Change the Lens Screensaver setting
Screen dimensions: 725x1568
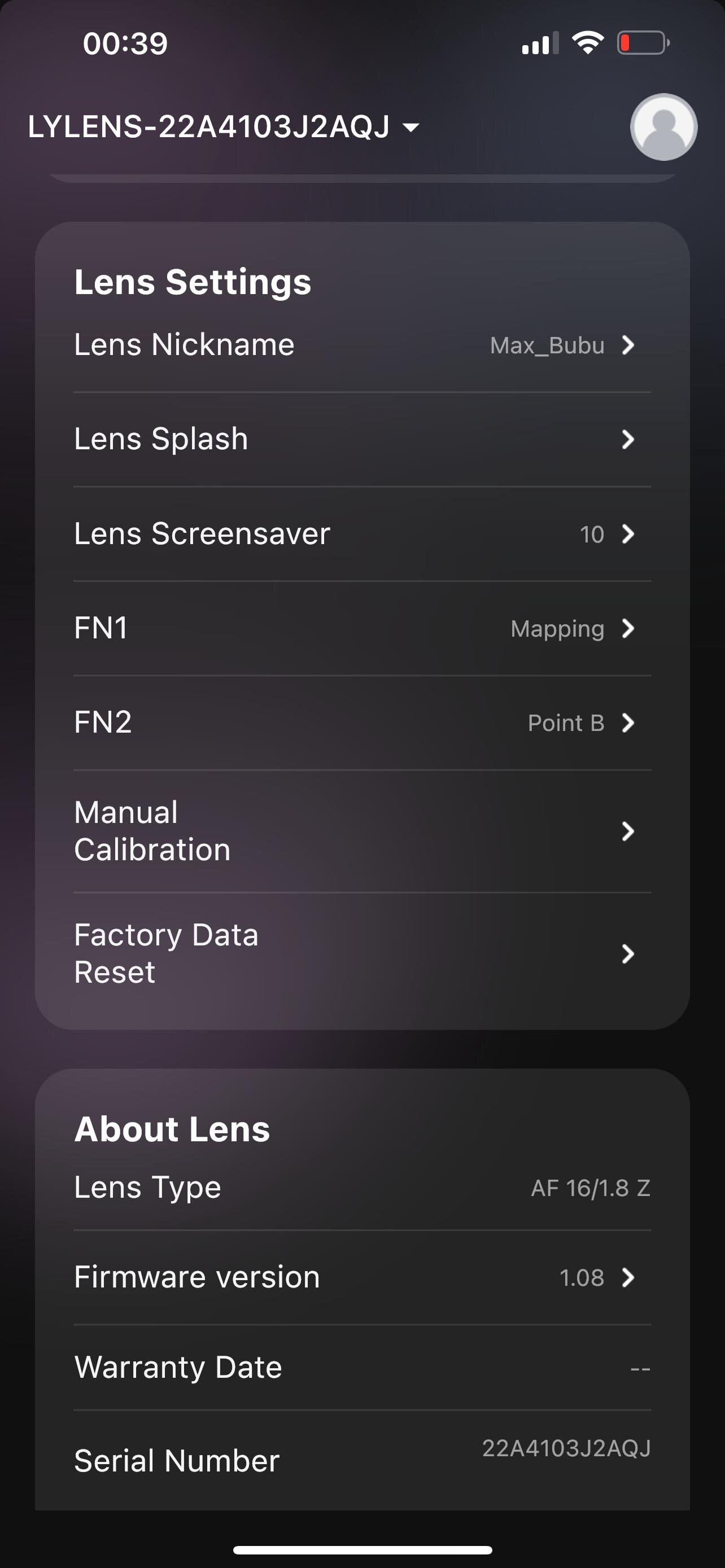(x=362, y=534)
